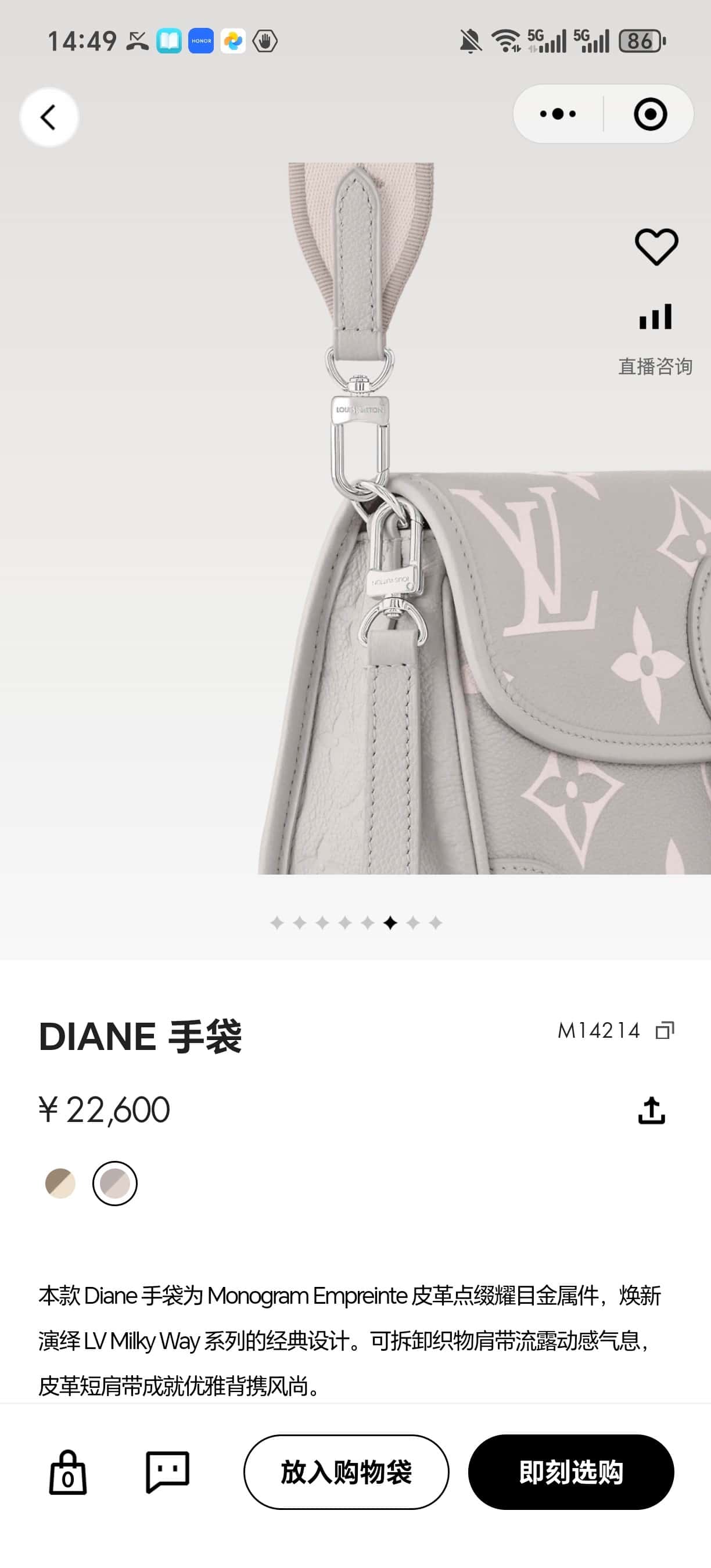Tap 放入购物袋 to add to bag
Screen dimensions: 711x1568
(346, 1472)
